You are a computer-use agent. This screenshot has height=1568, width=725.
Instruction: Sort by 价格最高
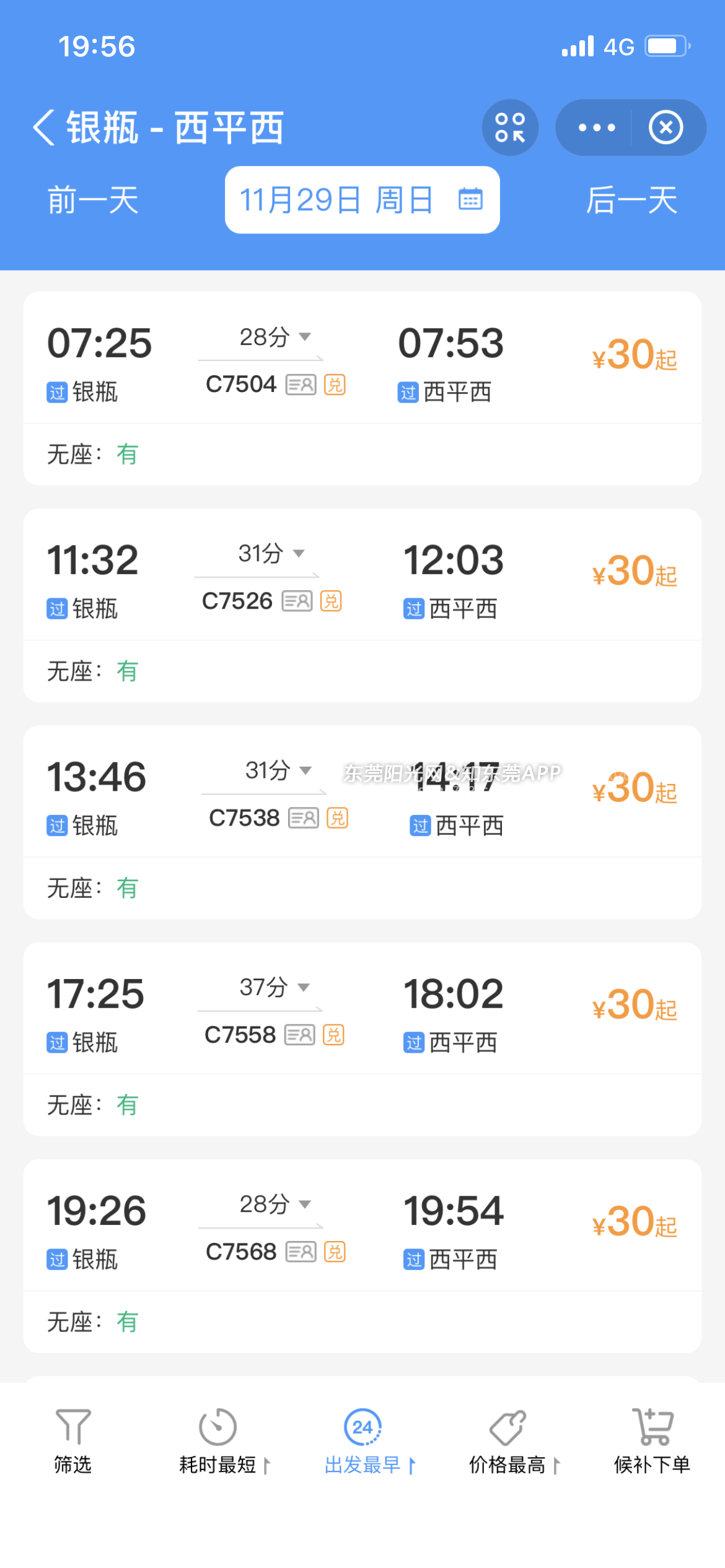[514, 1441]
